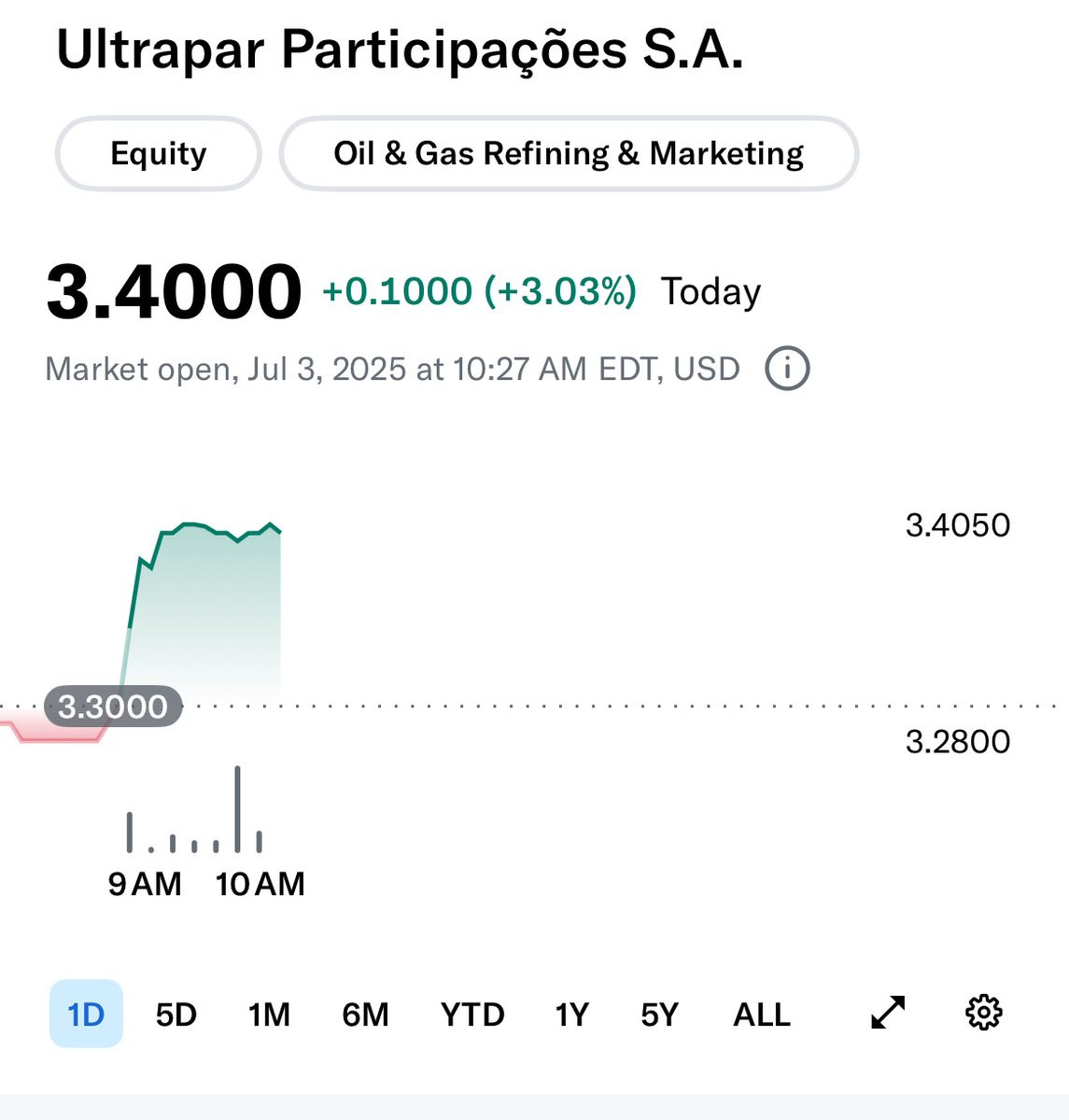Viewport: 1069px width, 1120px height.
Task: Open Oil & Gas Refining & Marketing chip
Action: pyautogui.click(x=568, y=153)
